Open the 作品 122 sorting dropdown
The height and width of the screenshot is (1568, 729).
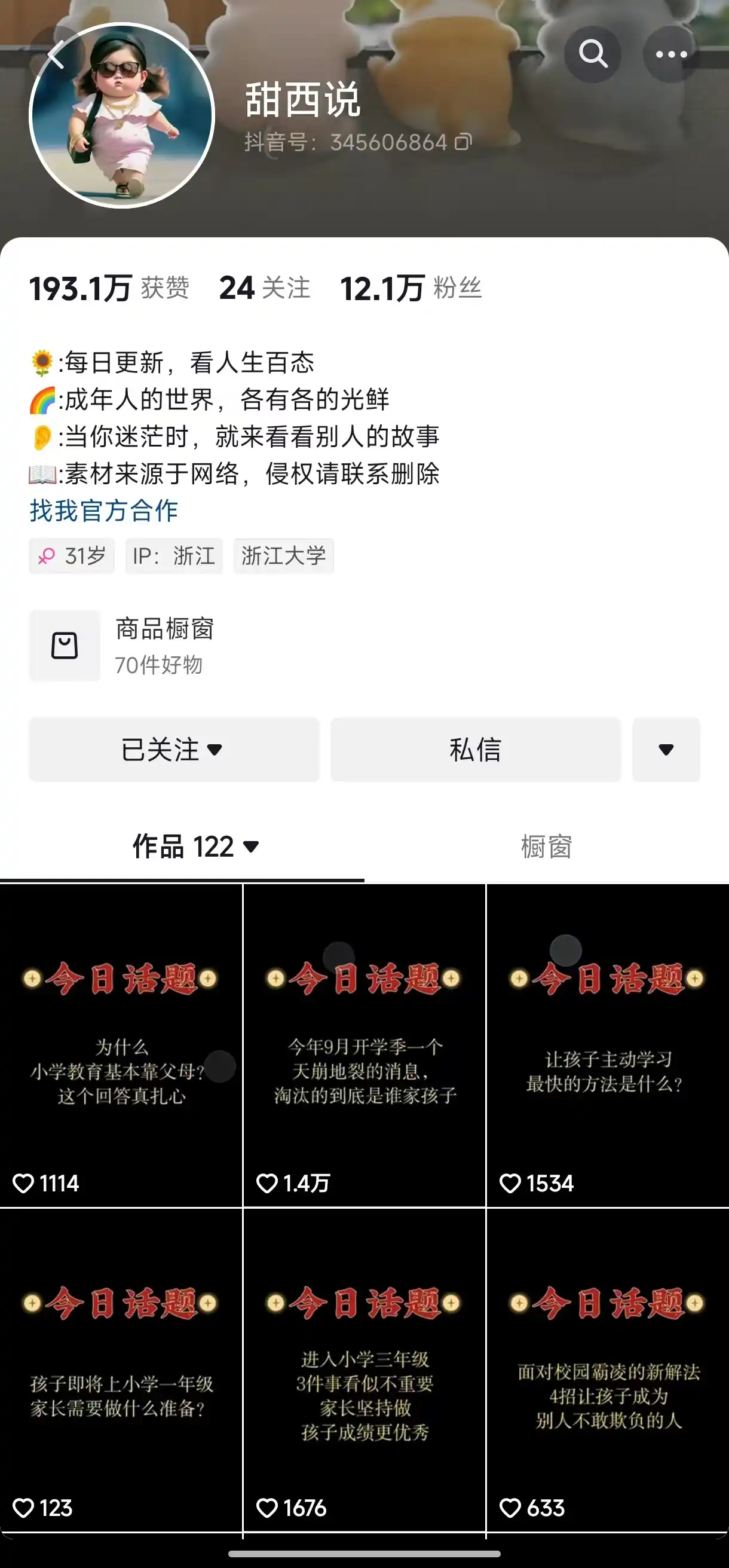coord(196,846)
